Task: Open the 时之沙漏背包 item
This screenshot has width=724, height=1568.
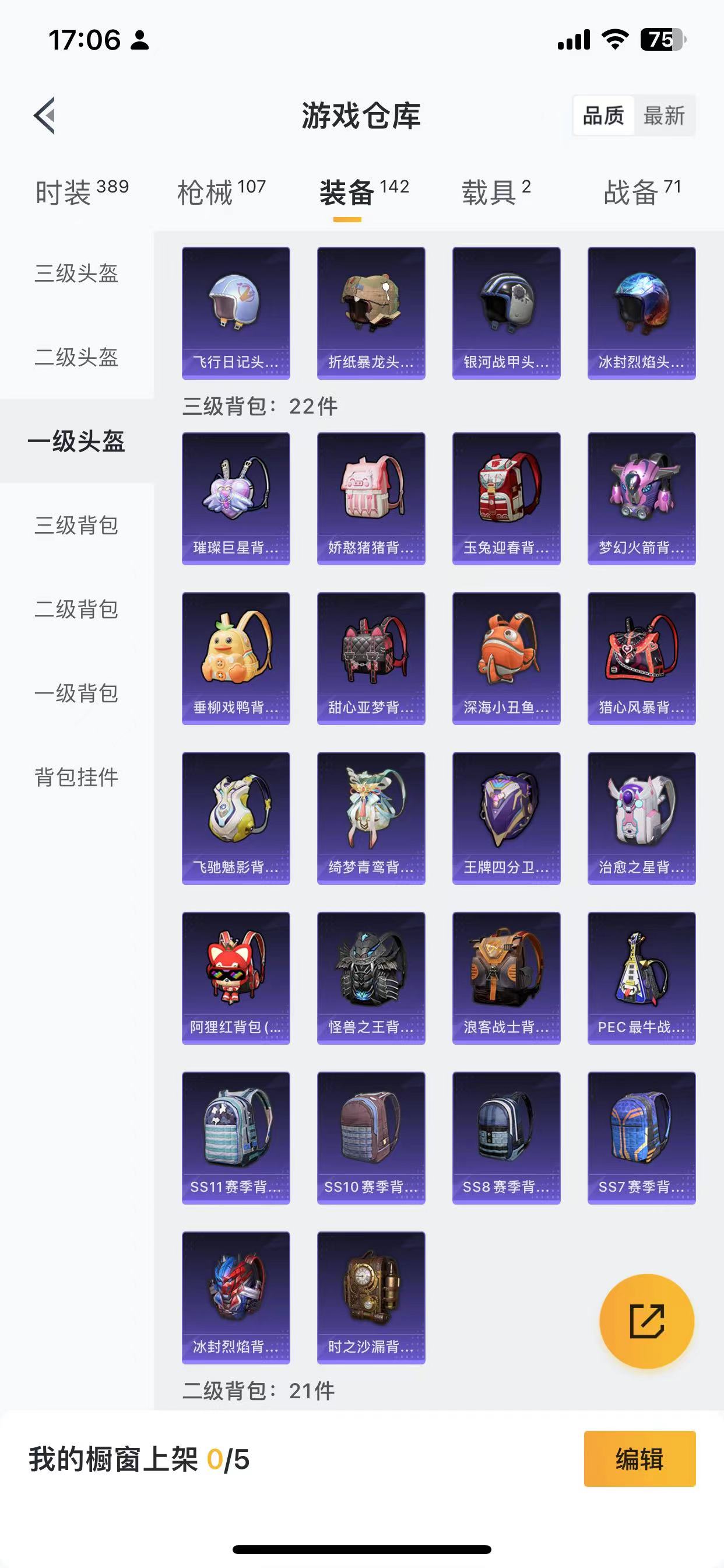Action: pos(371,1297)
